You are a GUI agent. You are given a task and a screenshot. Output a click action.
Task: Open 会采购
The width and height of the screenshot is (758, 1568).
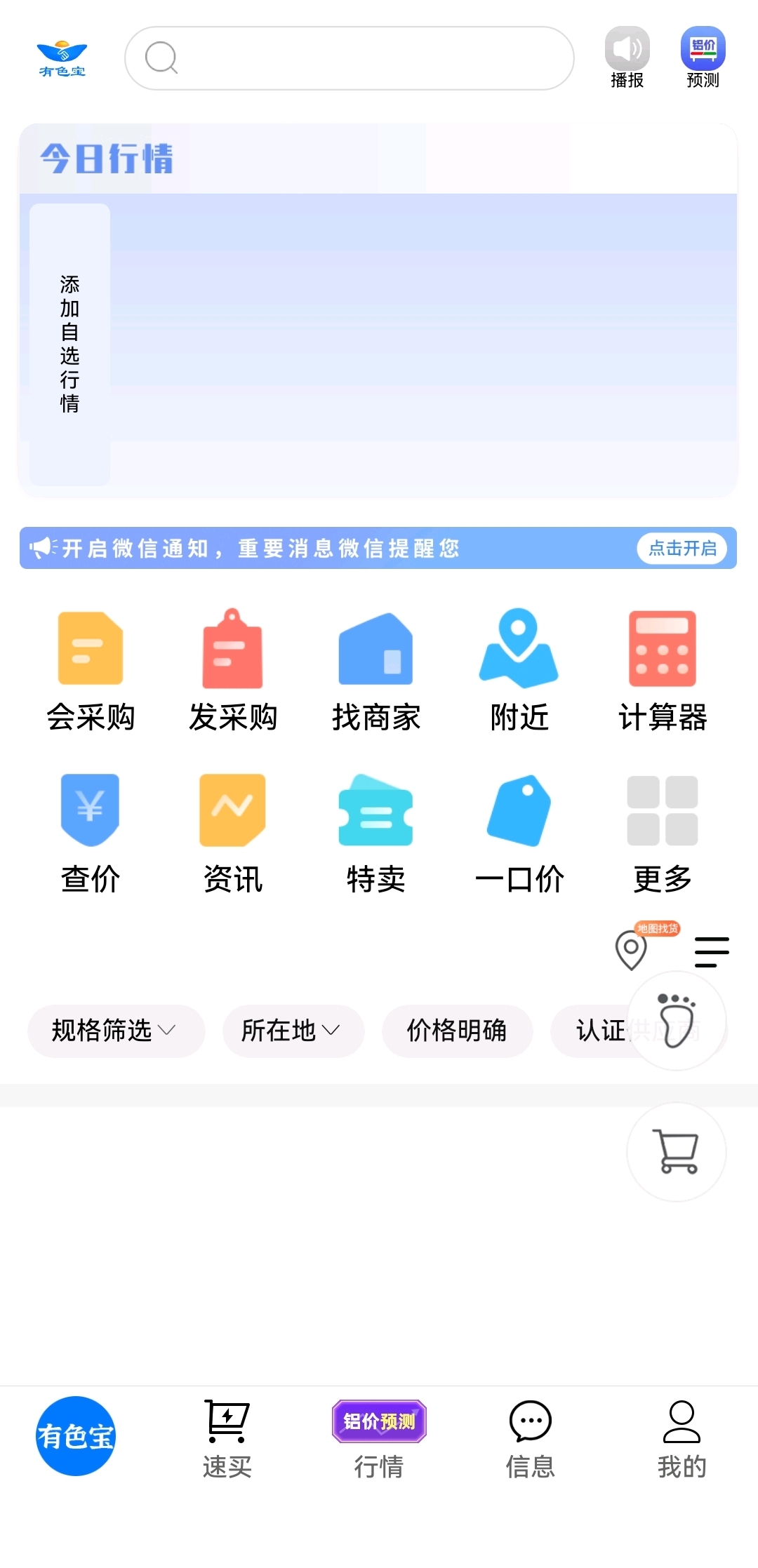coord(91,671)
